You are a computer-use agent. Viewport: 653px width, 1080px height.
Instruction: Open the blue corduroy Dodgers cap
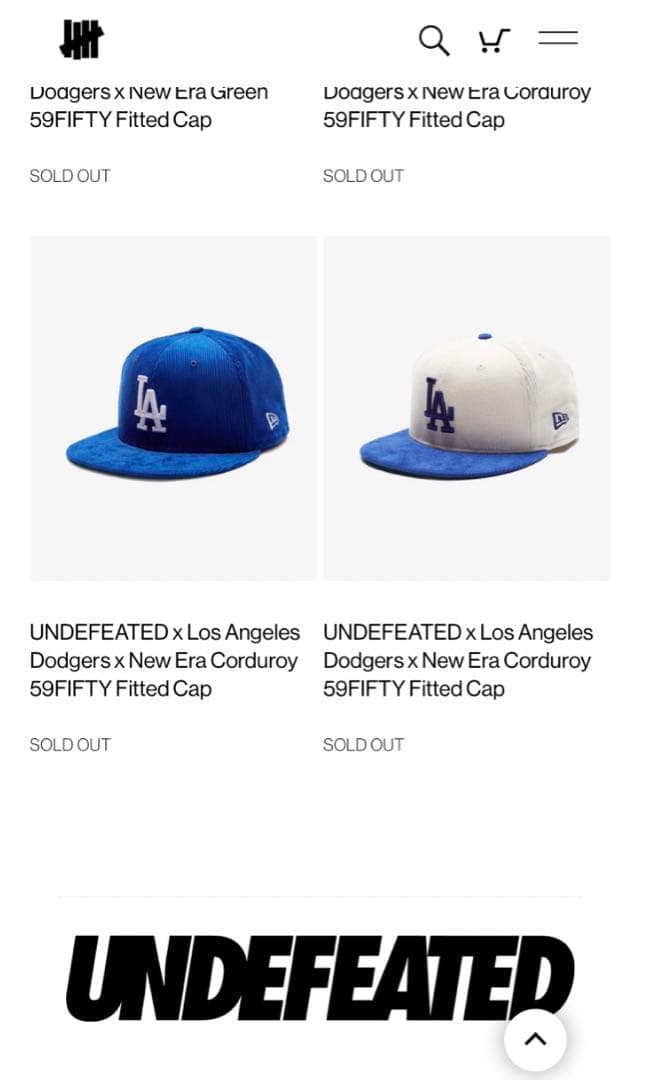click(x=174, y=408)
